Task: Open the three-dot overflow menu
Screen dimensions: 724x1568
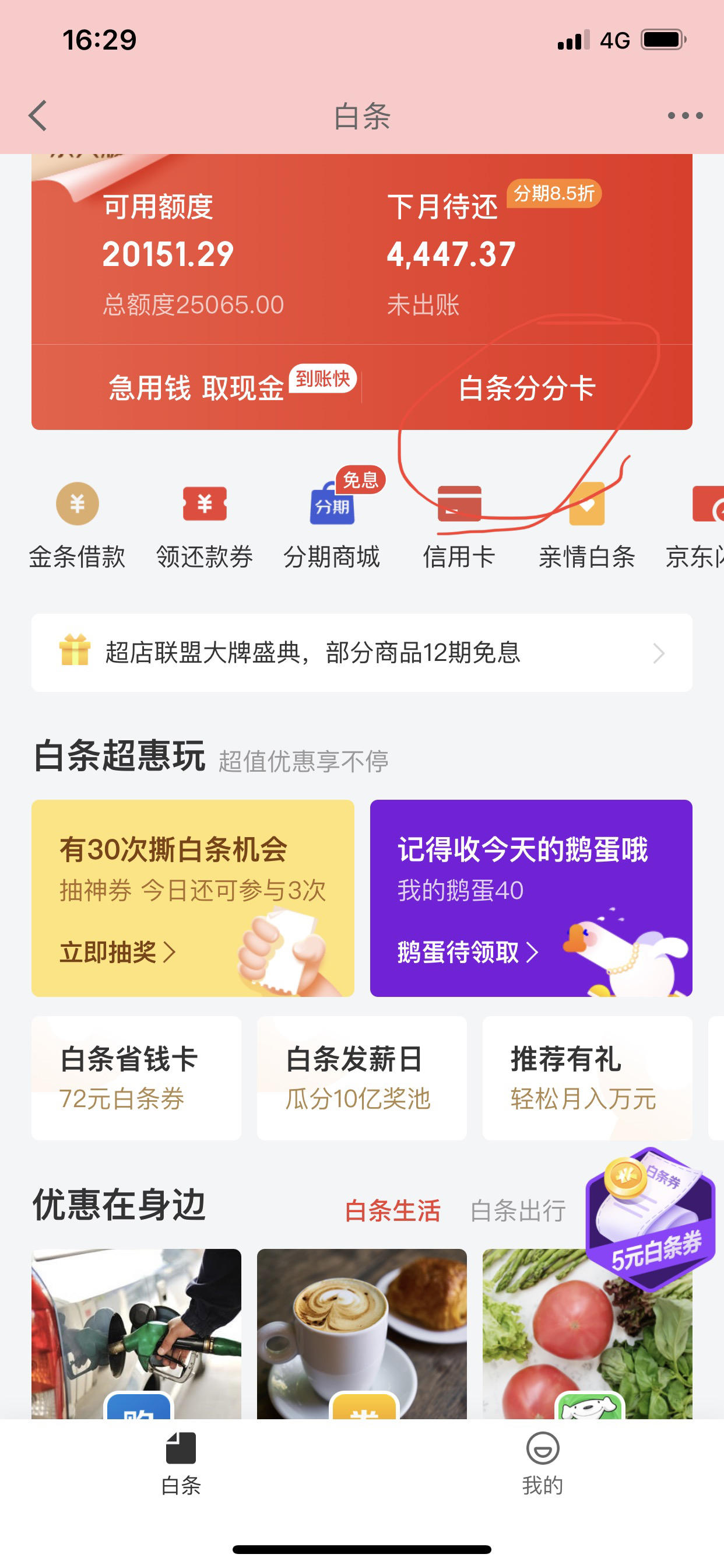Action: 685,116
